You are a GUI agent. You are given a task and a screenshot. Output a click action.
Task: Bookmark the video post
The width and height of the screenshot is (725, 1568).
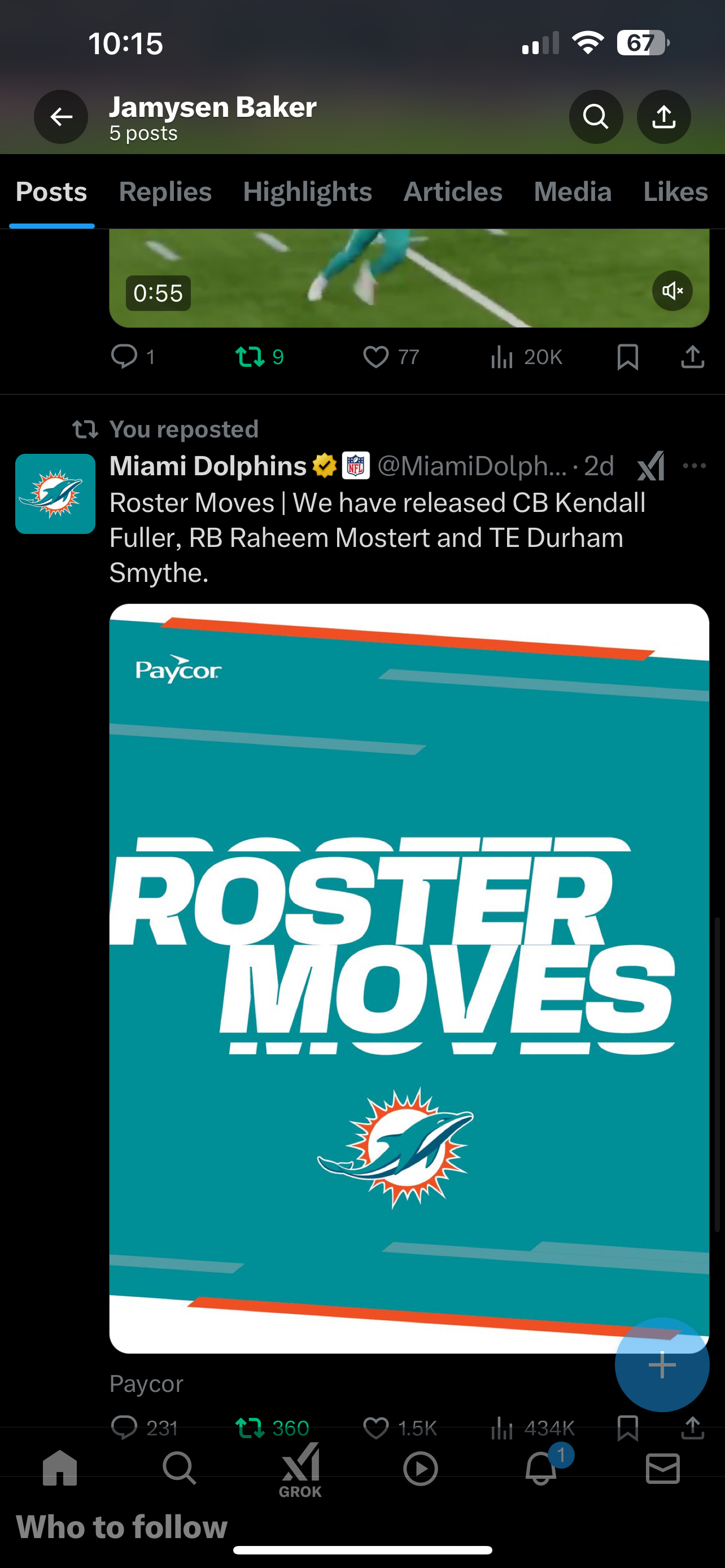click(627, 357)
